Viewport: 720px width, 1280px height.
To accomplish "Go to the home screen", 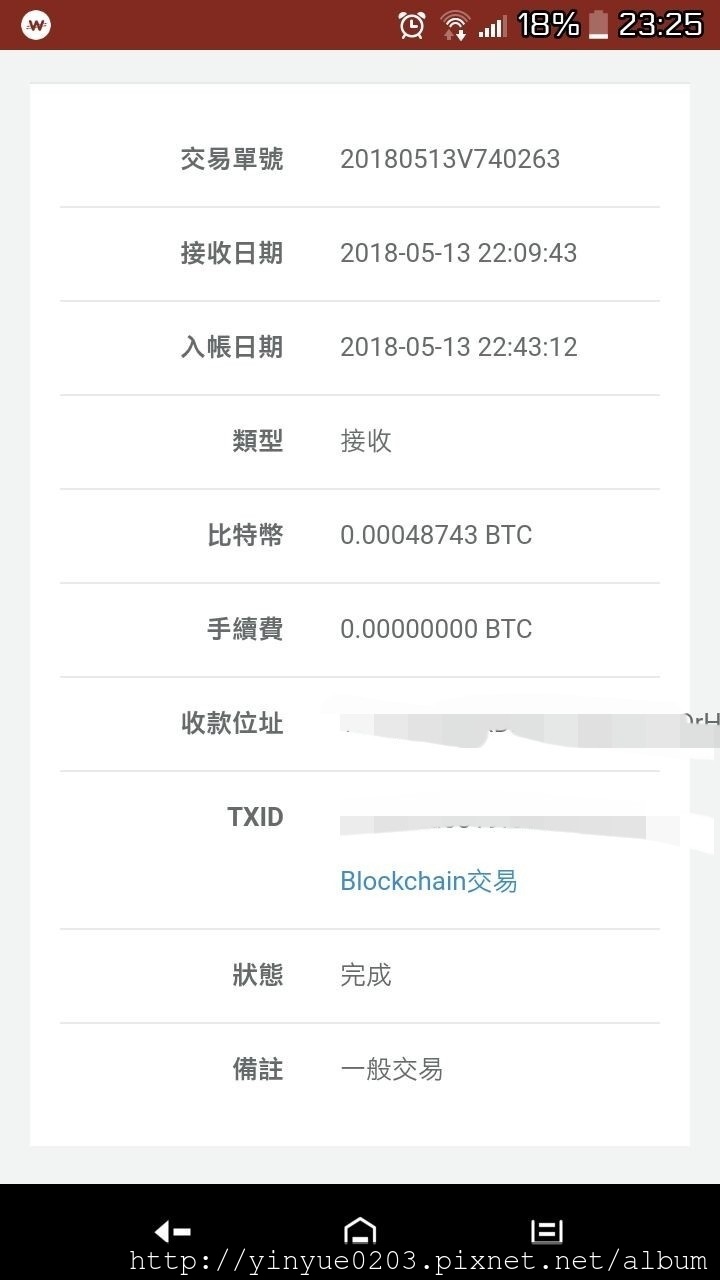I will point(360,1231).
